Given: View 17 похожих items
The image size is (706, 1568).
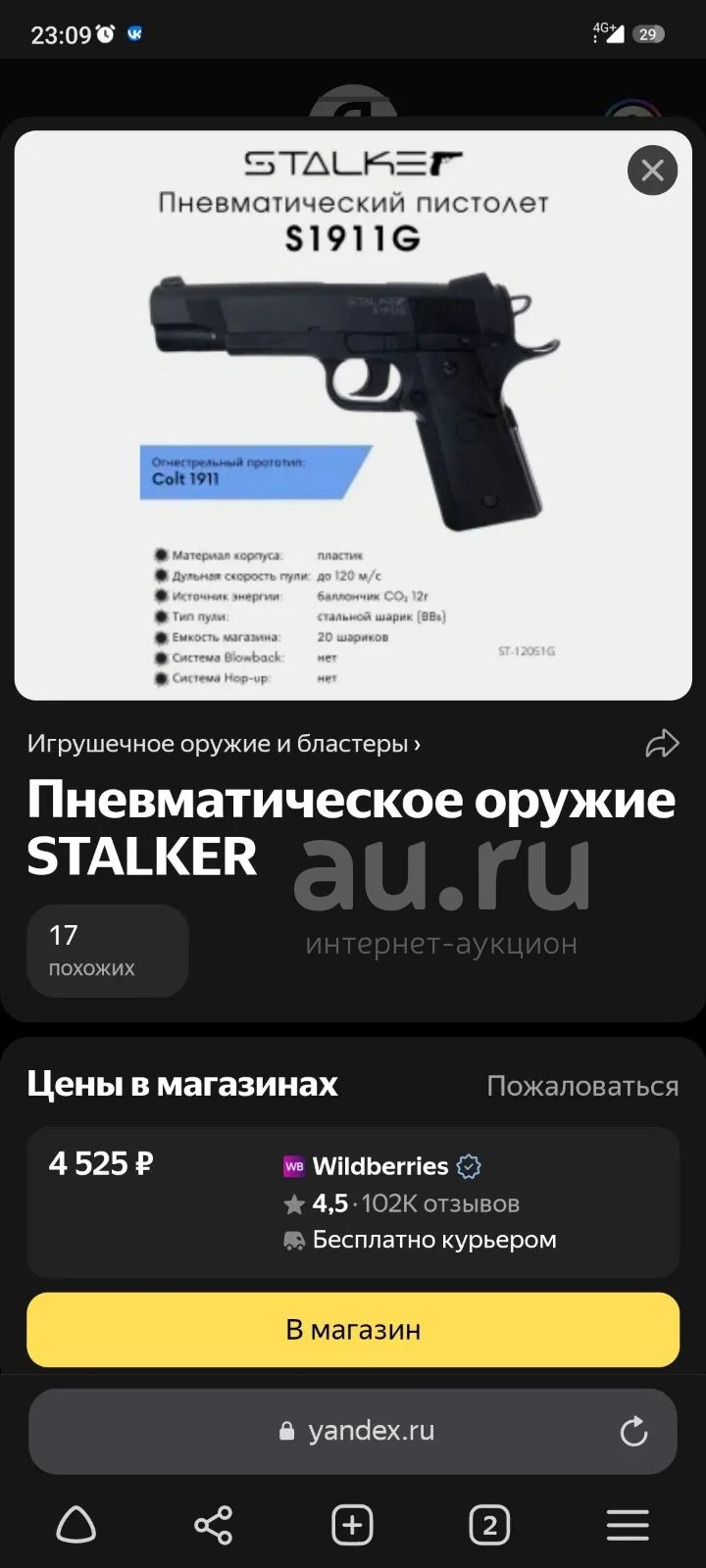Looking at the screenshot, I should coord(108,951).
